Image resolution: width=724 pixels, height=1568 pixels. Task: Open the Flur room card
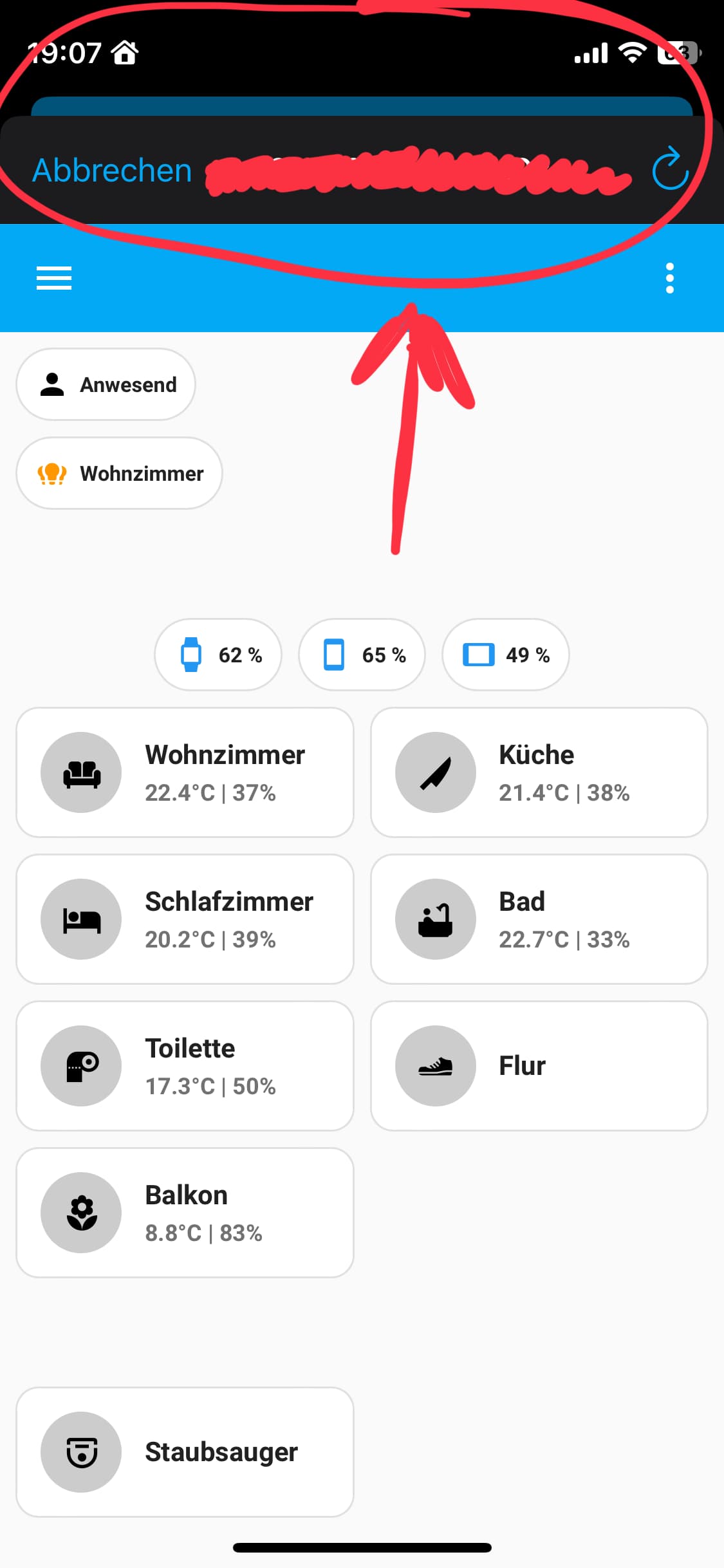[x=539, y=1066]
